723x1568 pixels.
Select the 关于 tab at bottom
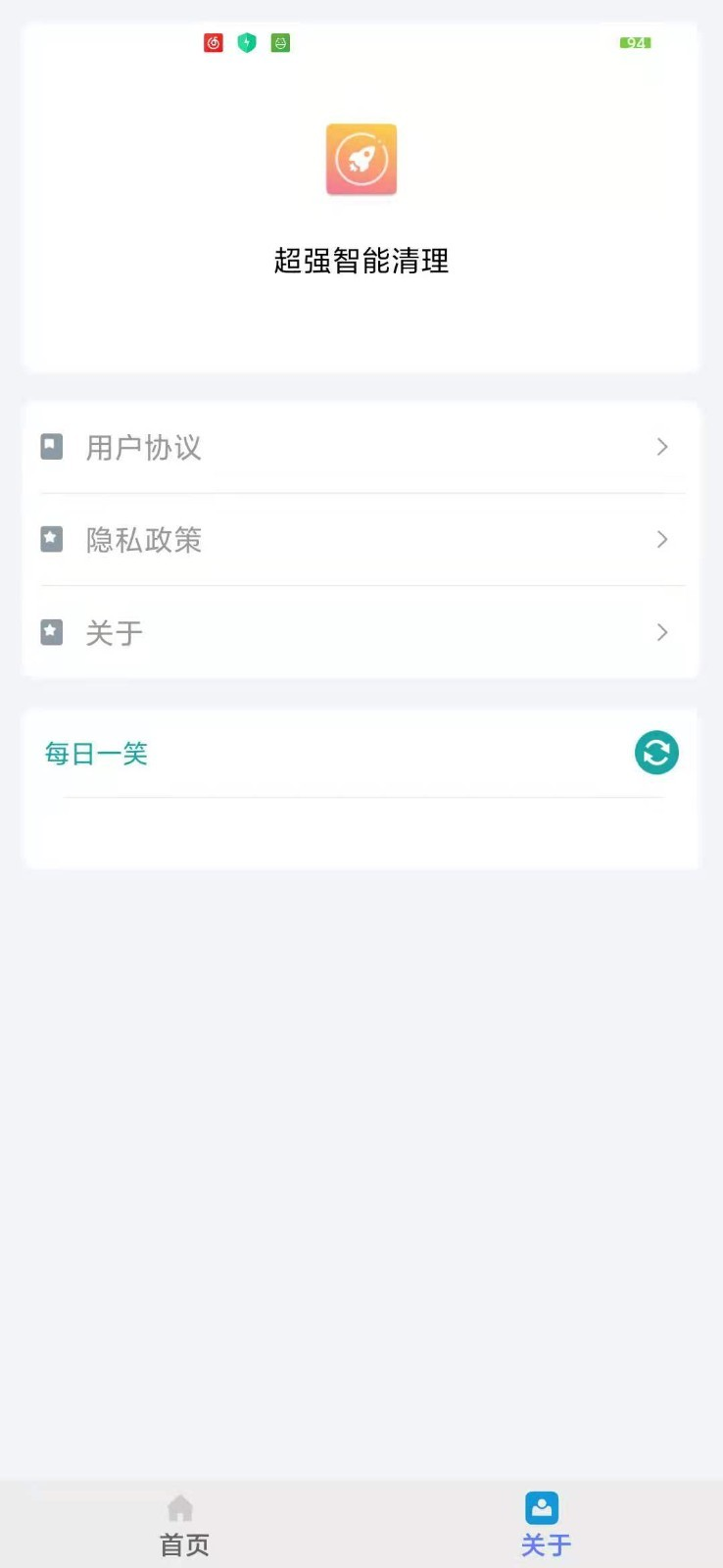tap(542, 1524)
